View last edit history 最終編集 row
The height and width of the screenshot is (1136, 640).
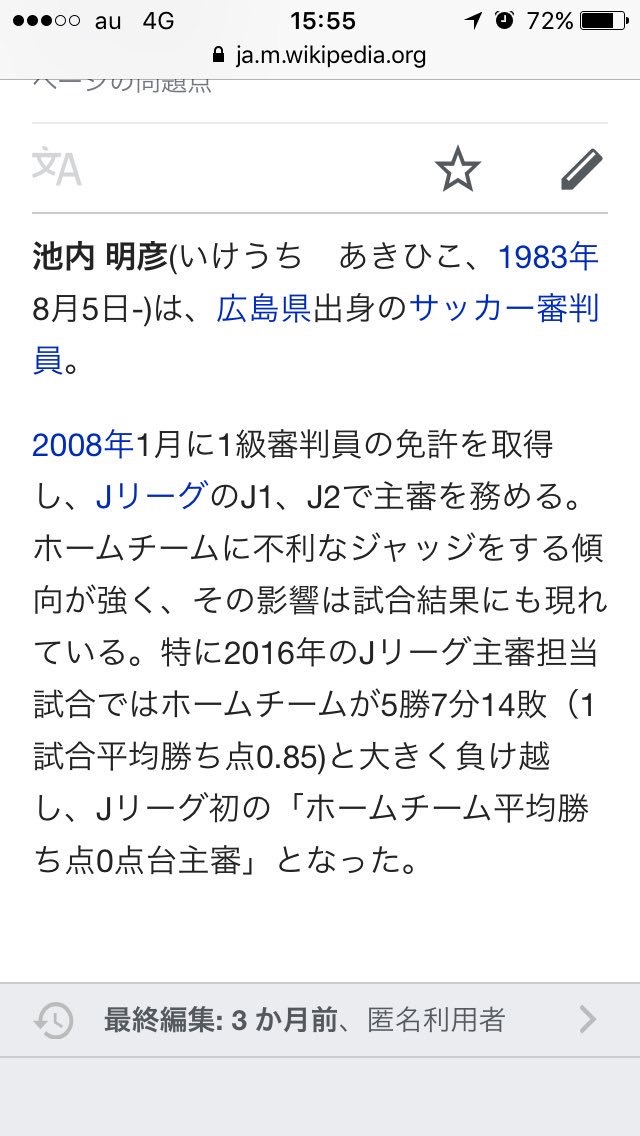click(x=320, y=1019)
